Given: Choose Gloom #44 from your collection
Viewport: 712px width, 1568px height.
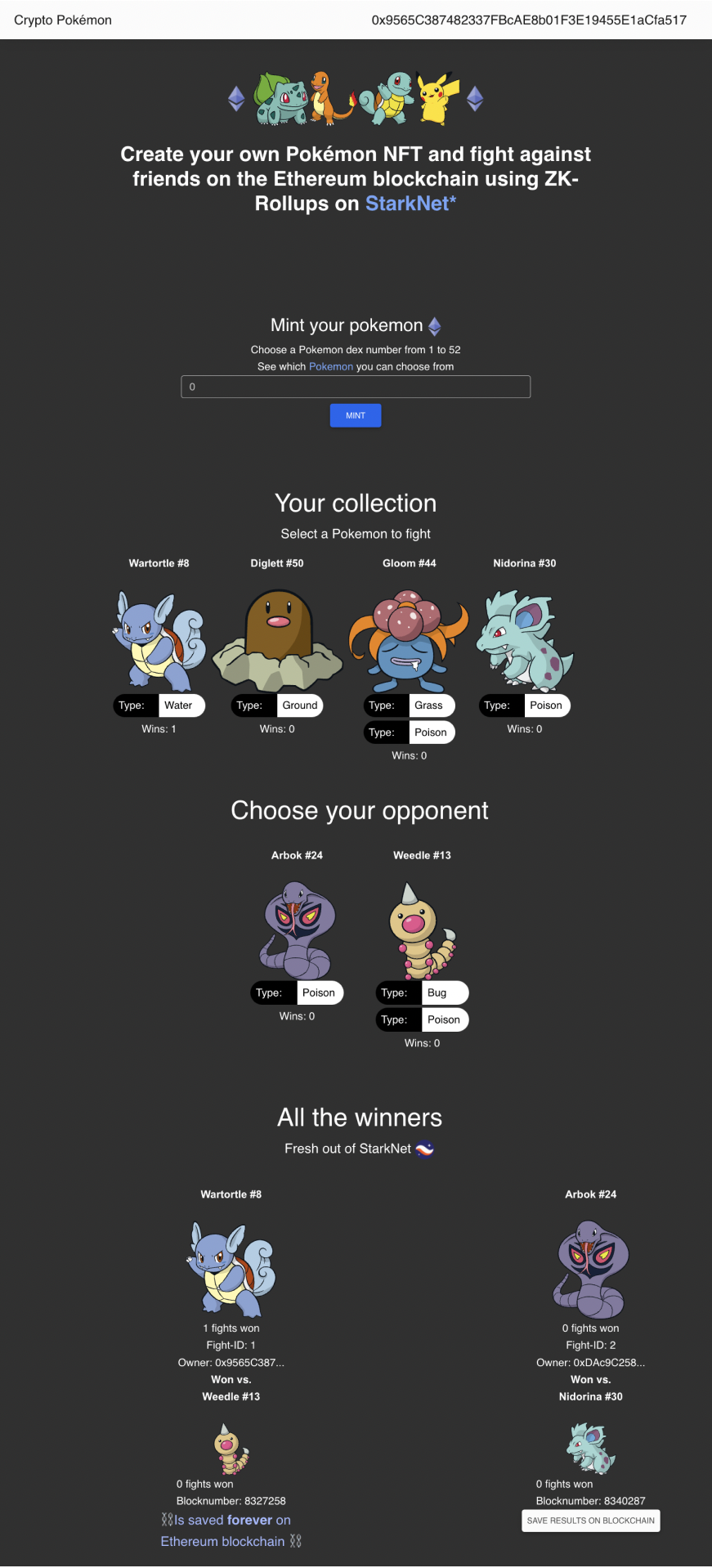Looking at the screenshot, I should pos(409,639).
